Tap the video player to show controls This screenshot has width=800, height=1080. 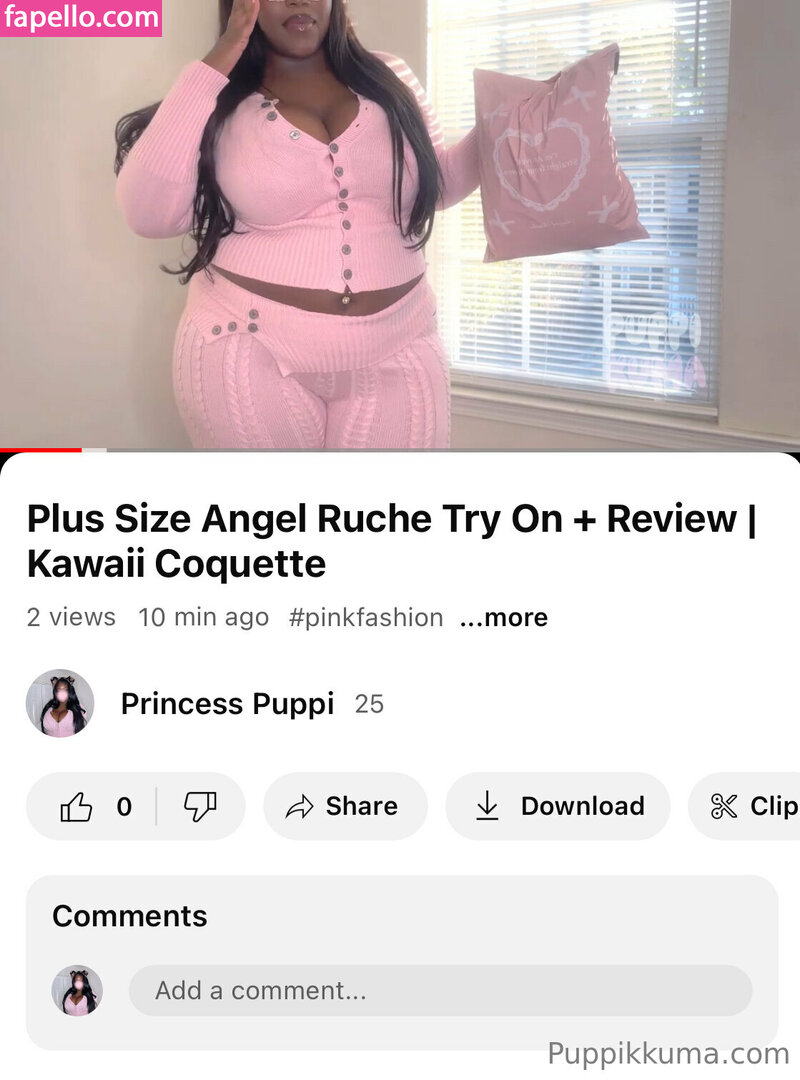[400, 225]
